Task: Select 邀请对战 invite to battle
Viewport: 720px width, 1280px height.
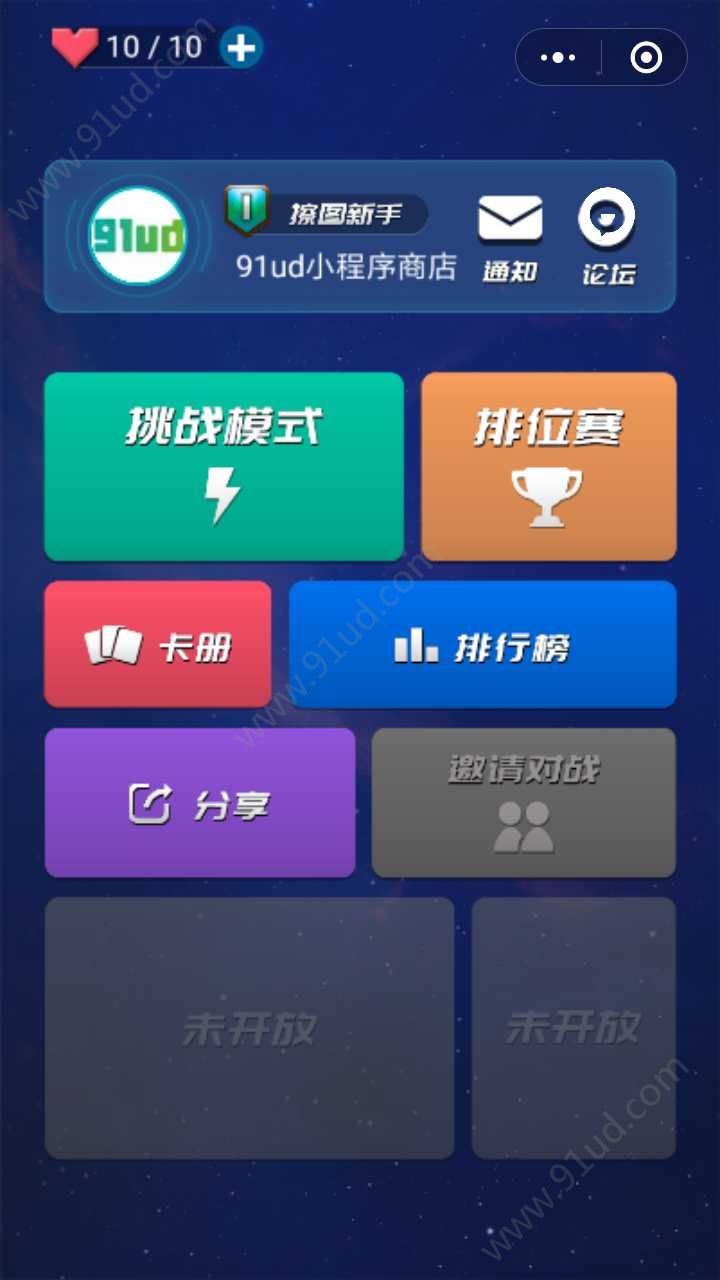Action: [523, 803]
